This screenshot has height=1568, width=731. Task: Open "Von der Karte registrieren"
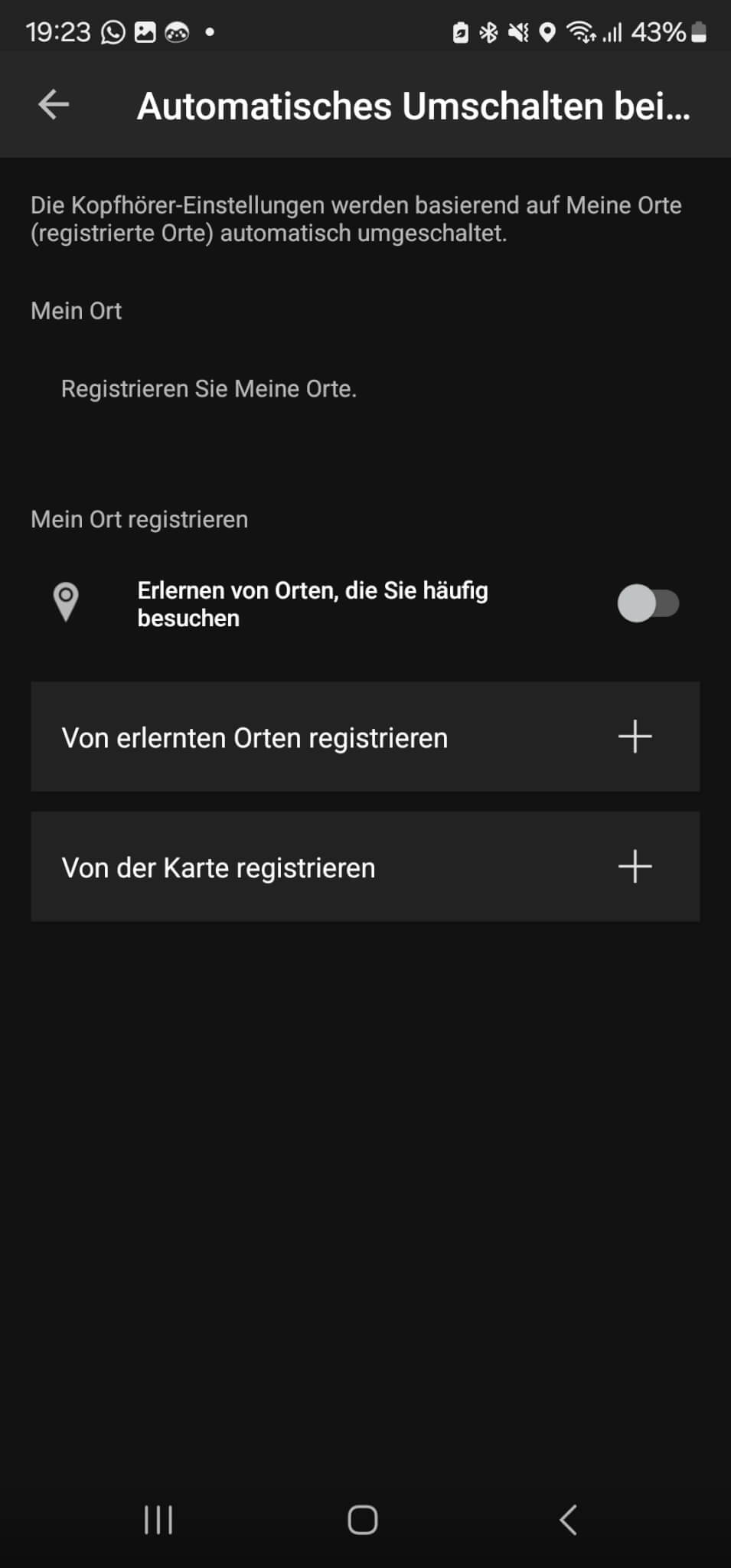click(x=365, y=867)
